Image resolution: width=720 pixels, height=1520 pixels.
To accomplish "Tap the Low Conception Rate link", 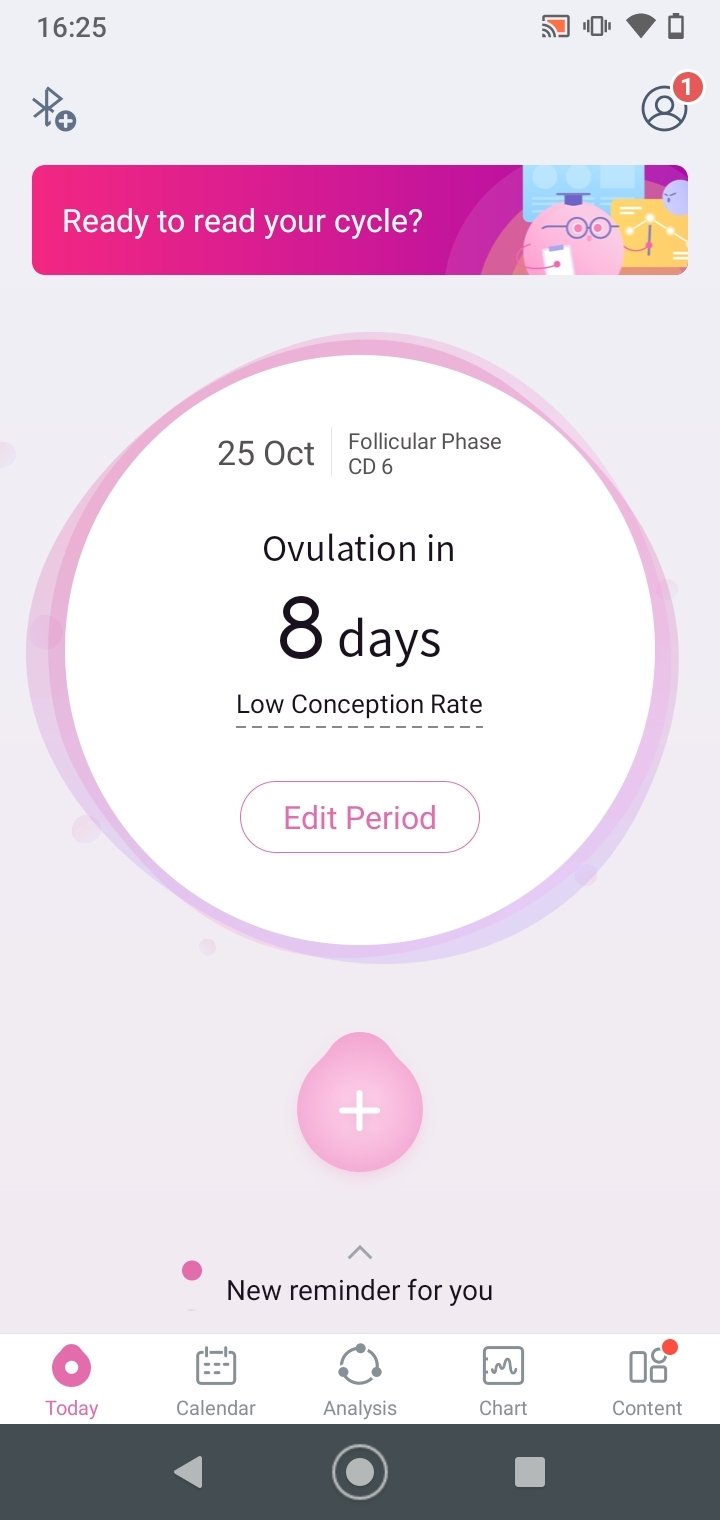I will tap(359, 705).
